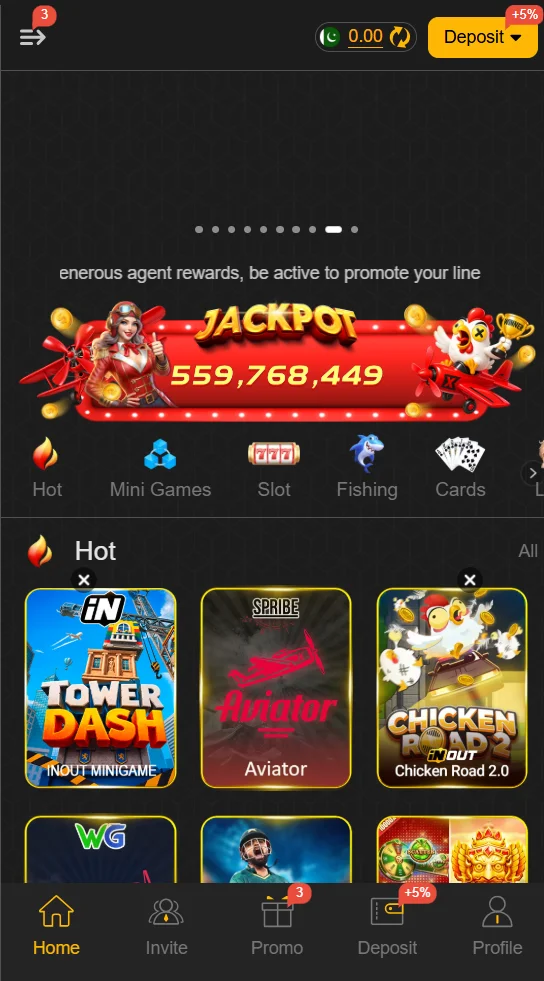
Task: View All hot games
Action: click(528, 551)
